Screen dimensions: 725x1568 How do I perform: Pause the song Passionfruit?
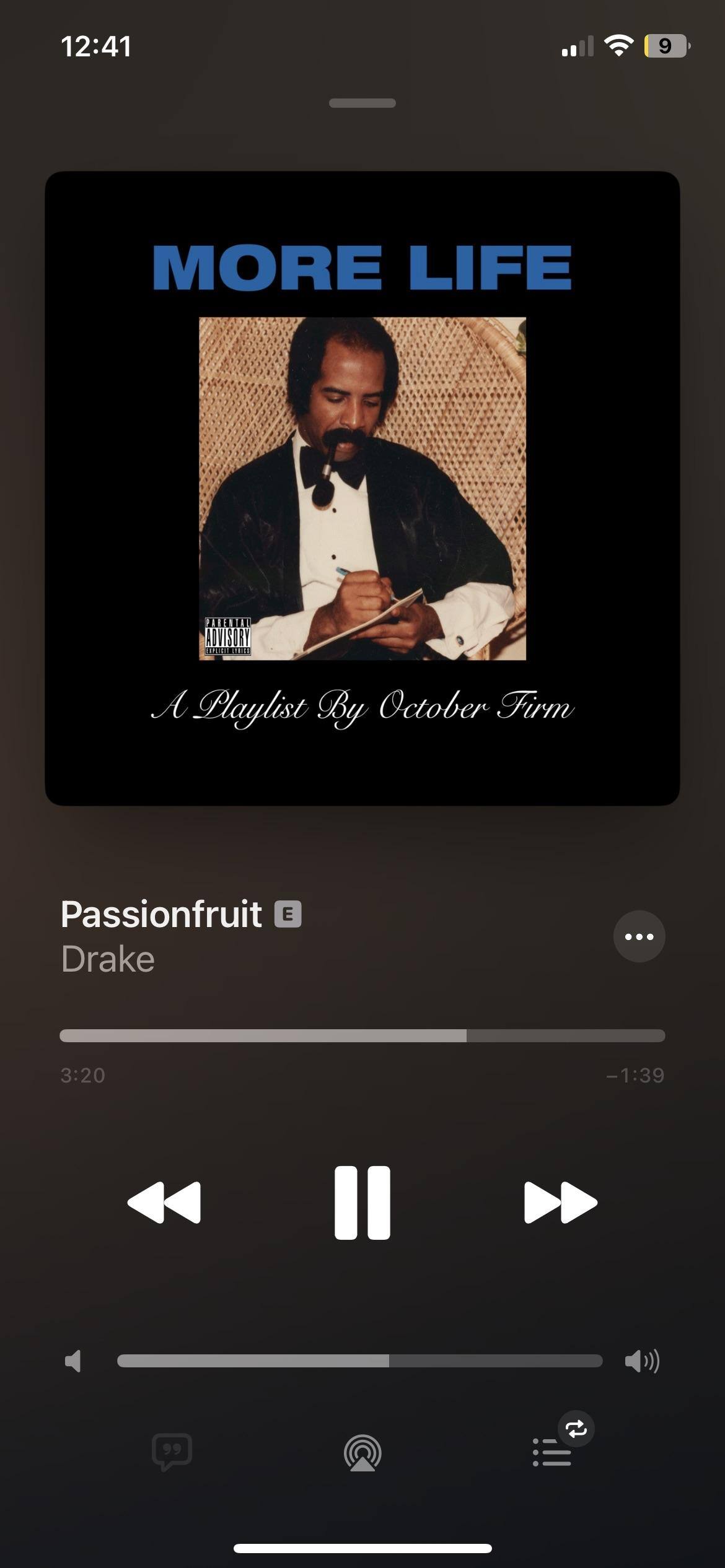362,1203
